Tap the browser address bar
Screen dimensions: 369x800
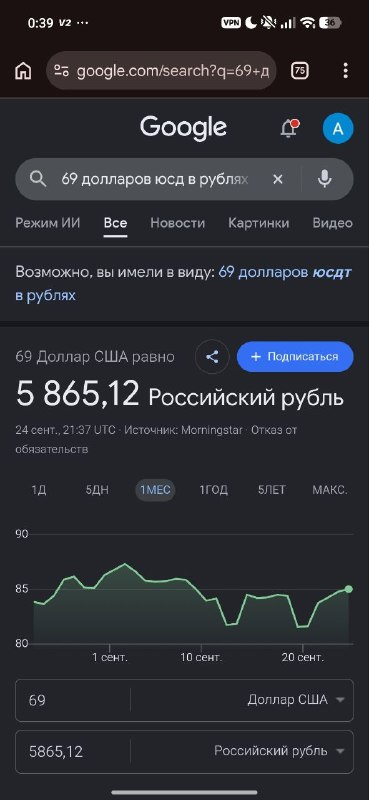coord(162,71)
